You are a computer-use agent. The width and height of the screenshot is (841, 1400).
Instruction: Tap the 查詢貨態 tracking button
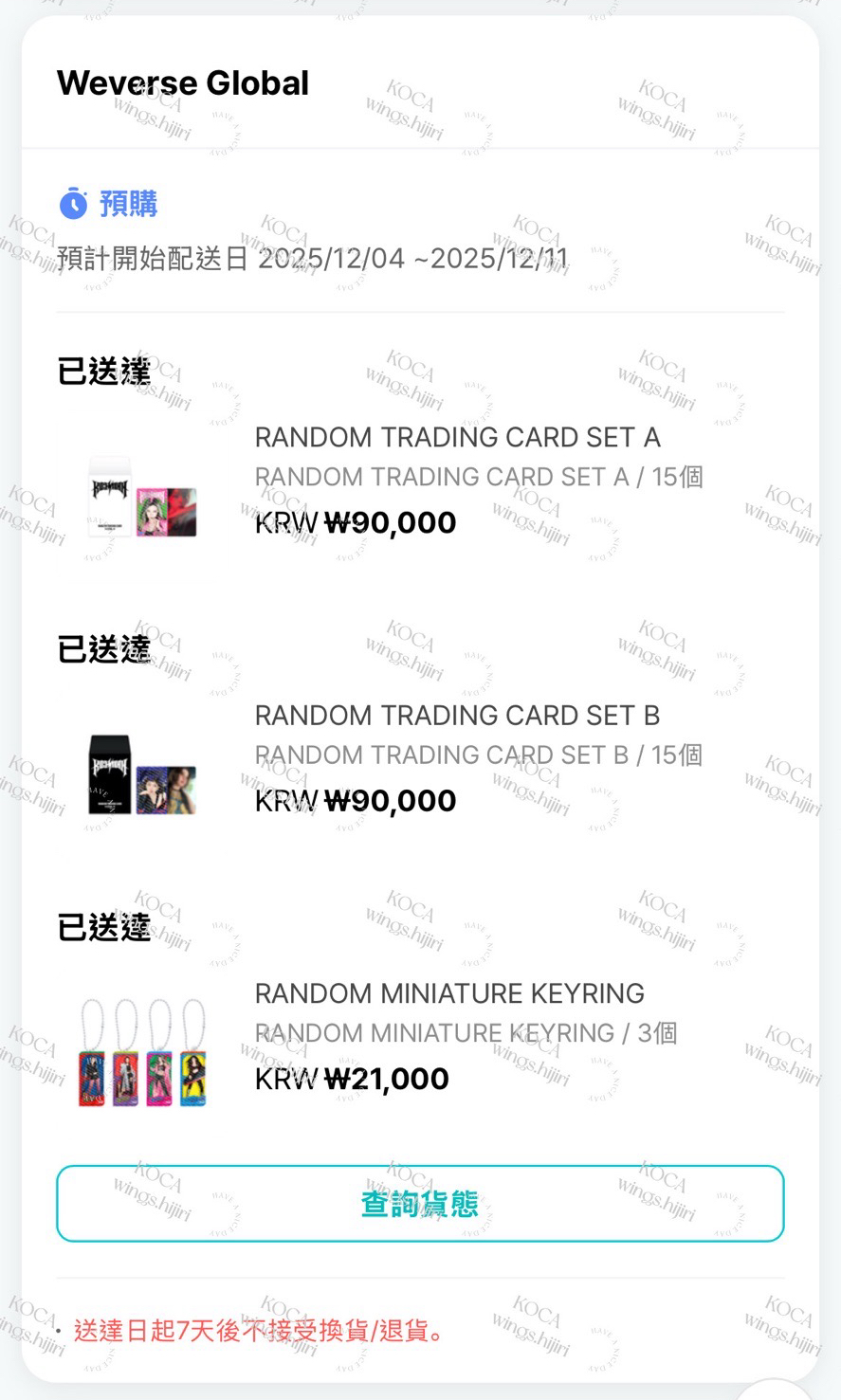[420, 1204]
